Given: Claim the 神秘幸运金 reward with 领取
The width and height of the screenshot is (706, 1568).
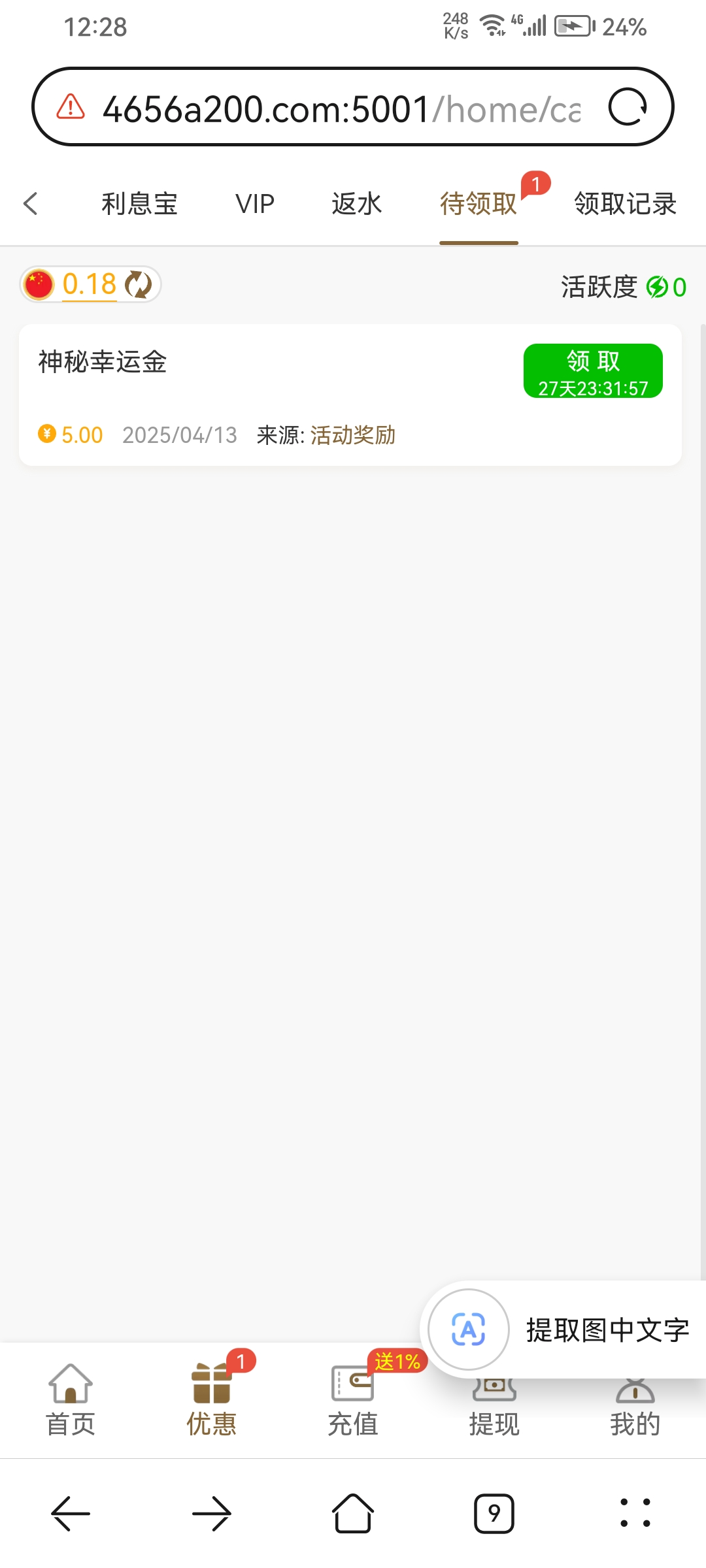Looking at the screenshot, I should click(x=593, y=371).
